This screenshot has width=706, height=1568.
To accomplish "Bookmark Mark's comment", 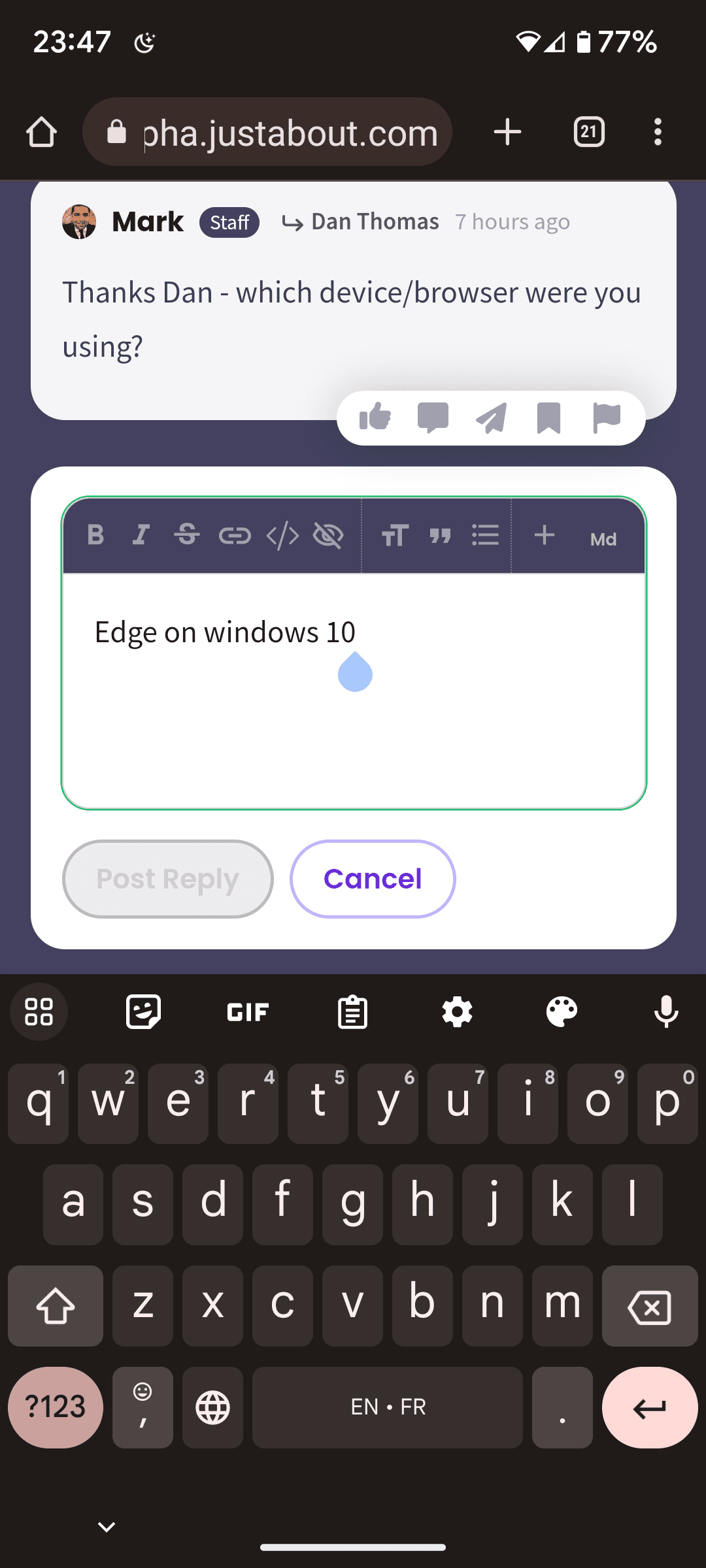I will (x=548, y=417).
